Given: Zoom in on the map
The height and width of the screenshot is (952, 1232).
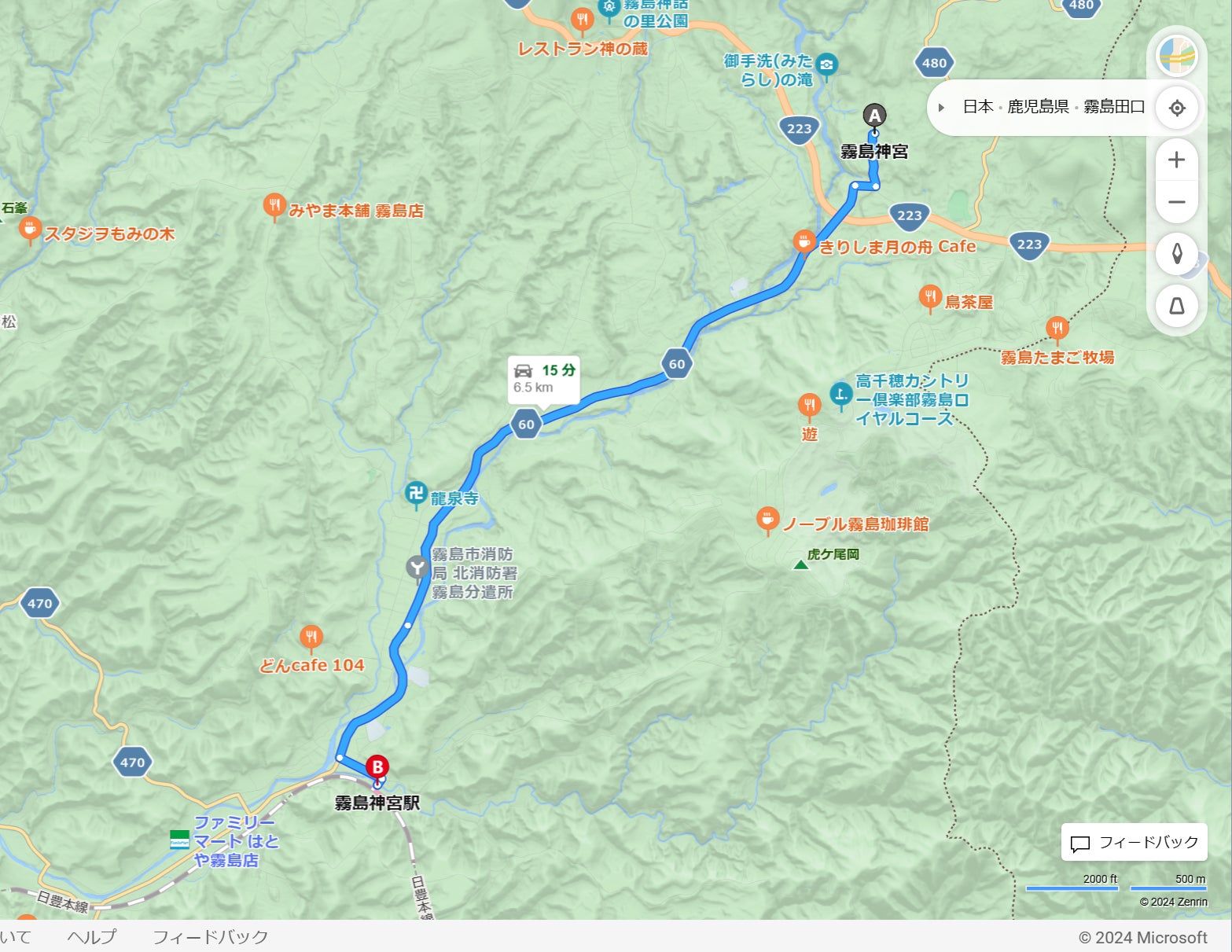Looking at the screenshot, I should coord(1176,160).
